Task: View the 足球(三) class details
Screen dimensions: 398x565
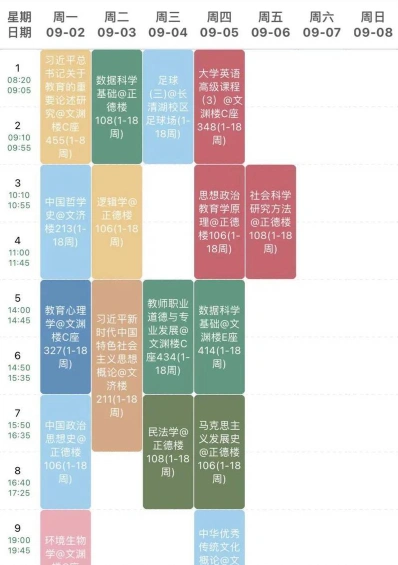Action: pos(168,107)
